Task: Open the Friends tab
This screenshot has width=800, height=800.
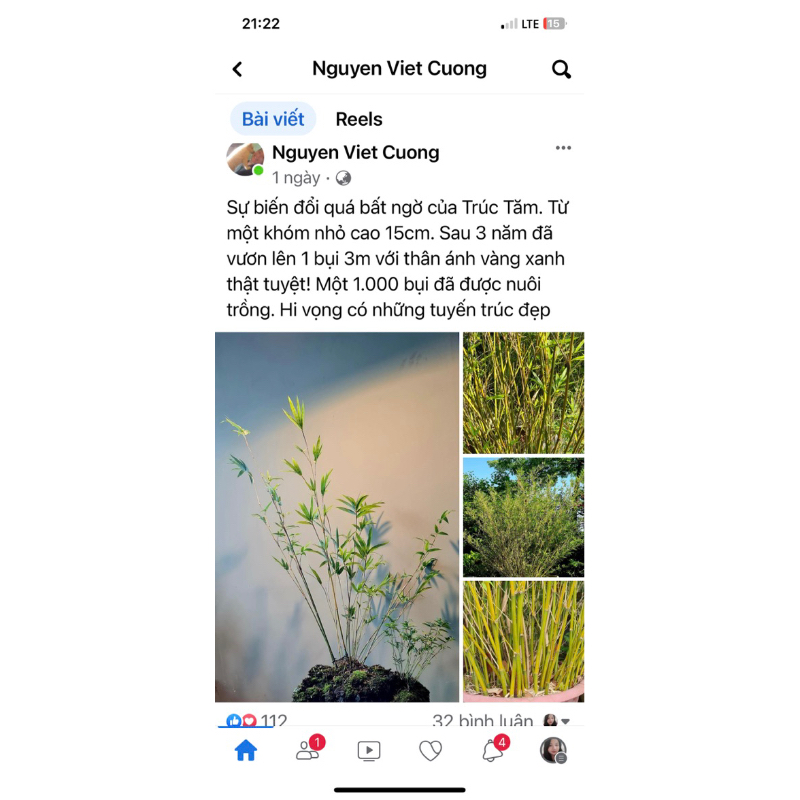Action: [308, 751]
